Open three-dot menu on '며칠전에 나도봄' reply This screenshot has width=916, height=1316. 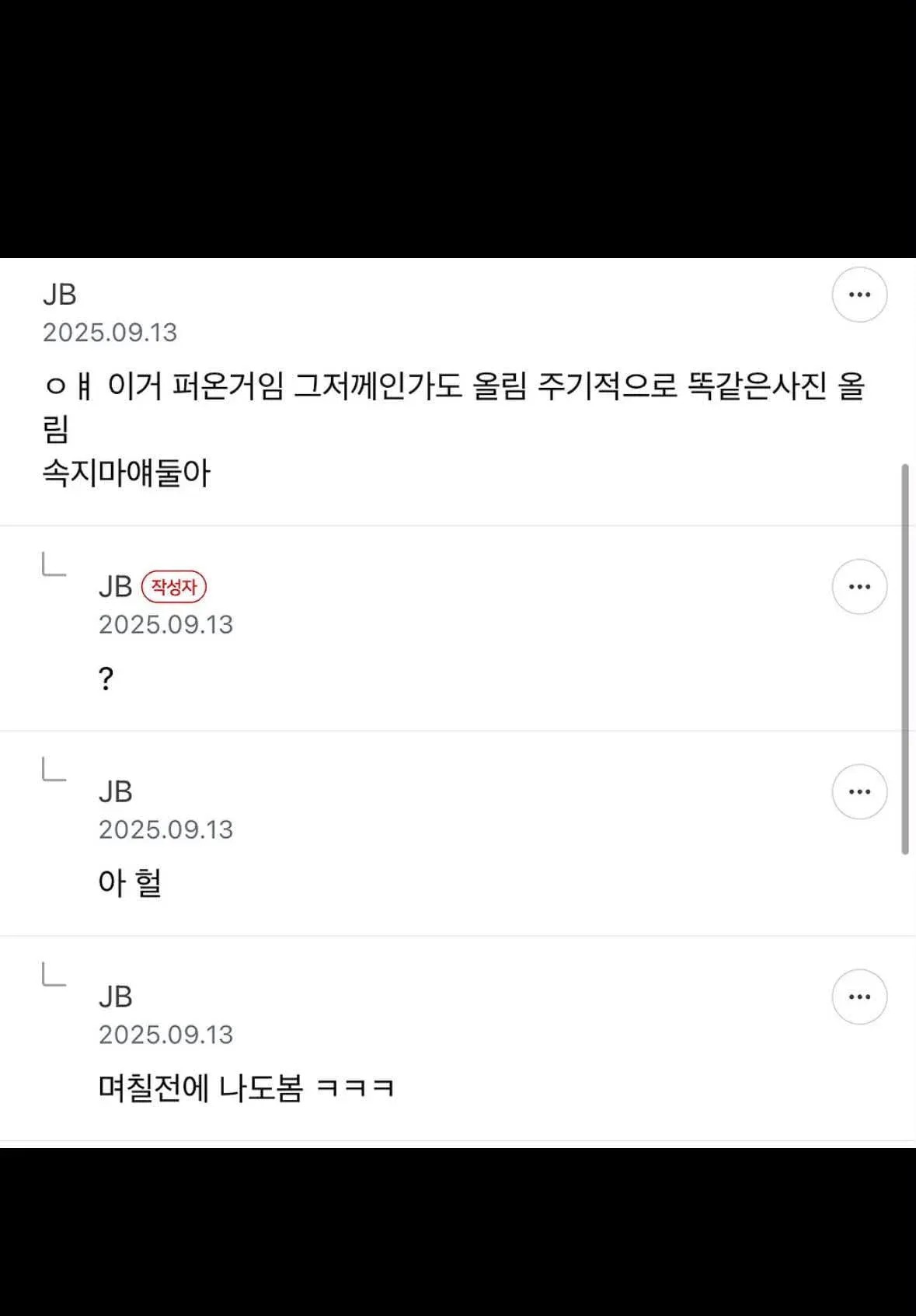859,997
